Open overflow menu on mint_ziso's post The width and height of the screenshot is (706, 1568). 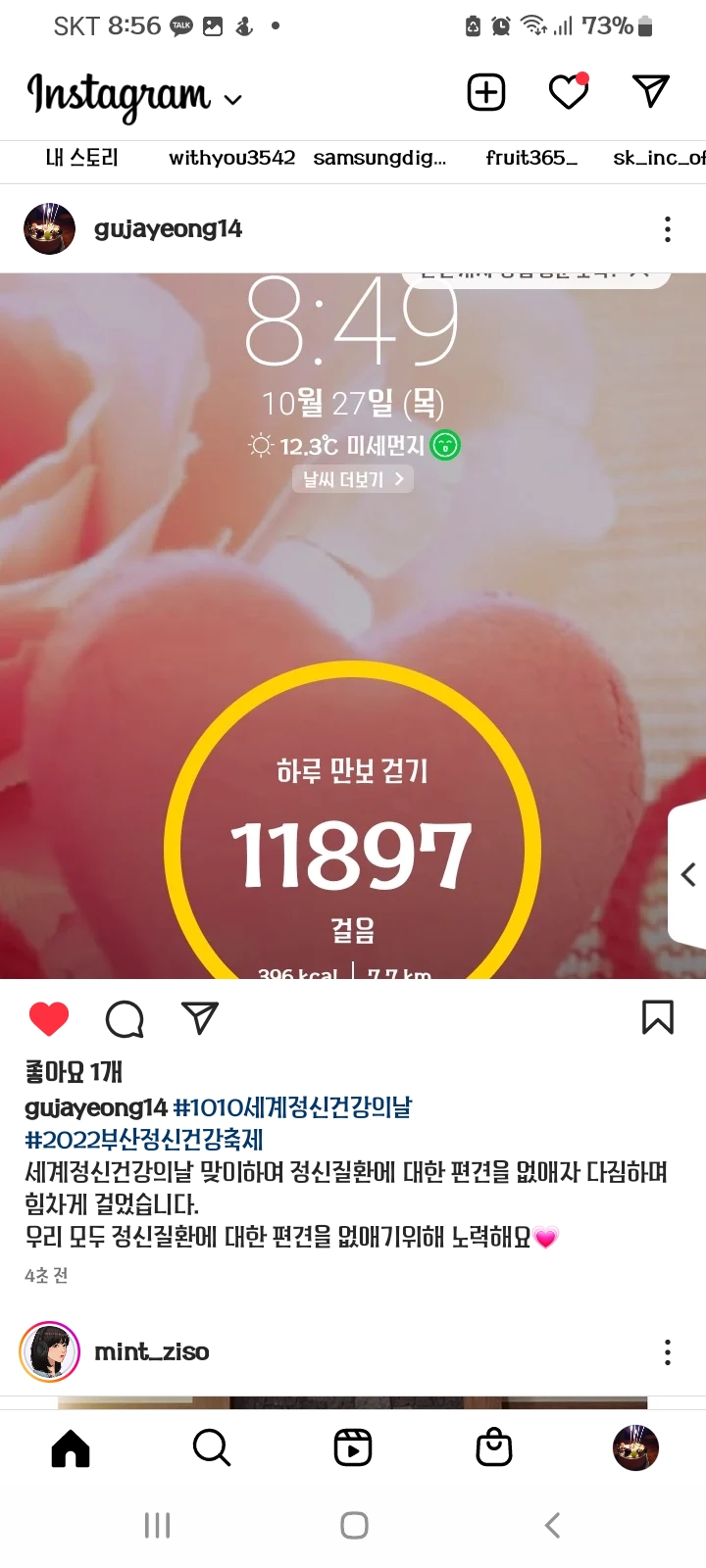coord(667,1352)
